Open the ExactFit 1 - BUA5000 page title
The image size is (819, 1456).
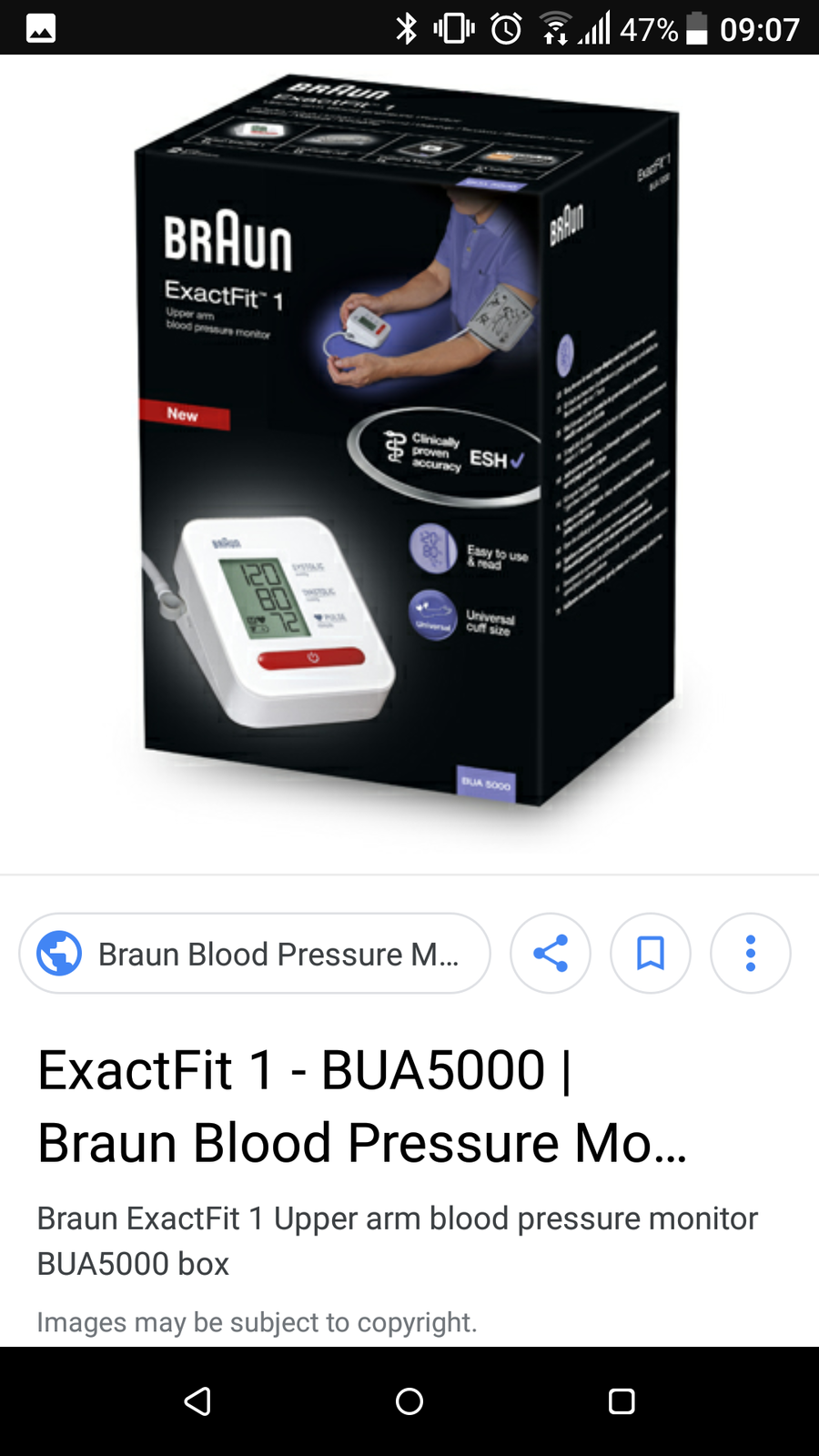tap(364, 1106)
